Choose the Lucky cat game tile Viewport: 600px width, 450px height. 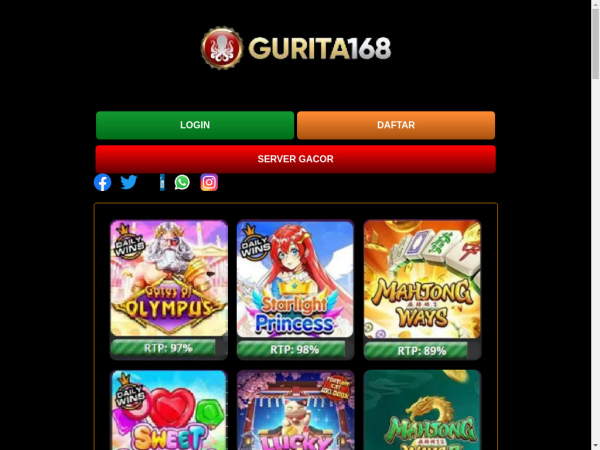coord(295,412)
